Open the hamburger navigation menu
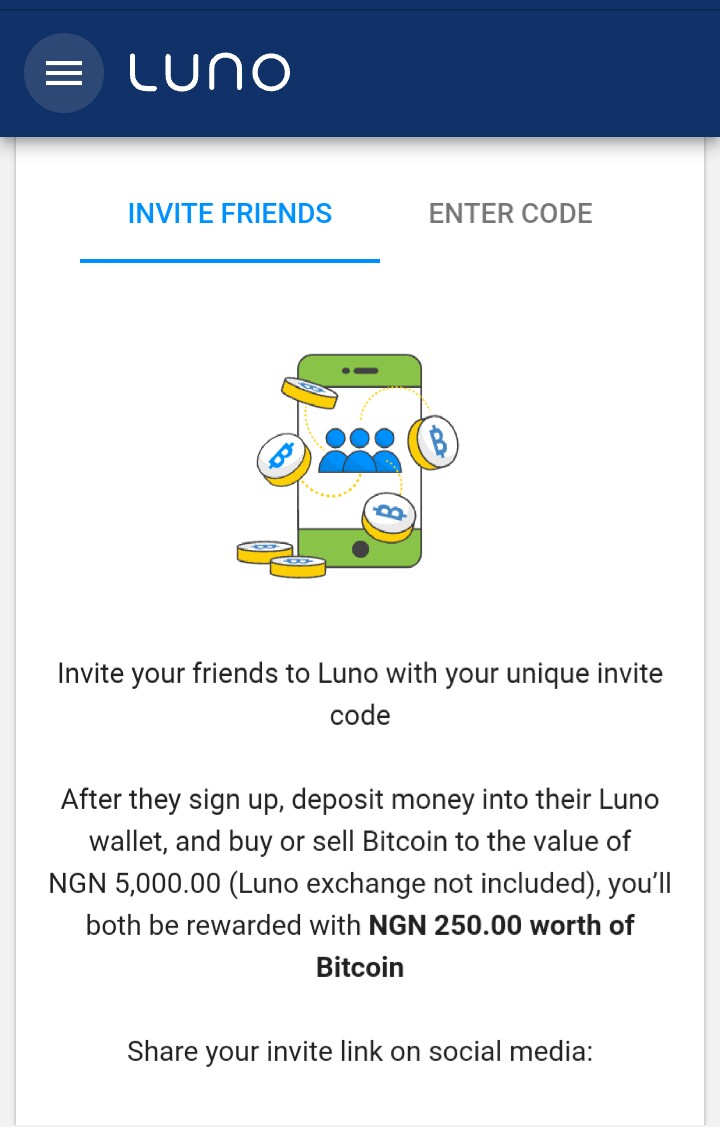Image resolution: width=720 pixels, height=1127 pixels. point(64,73)
